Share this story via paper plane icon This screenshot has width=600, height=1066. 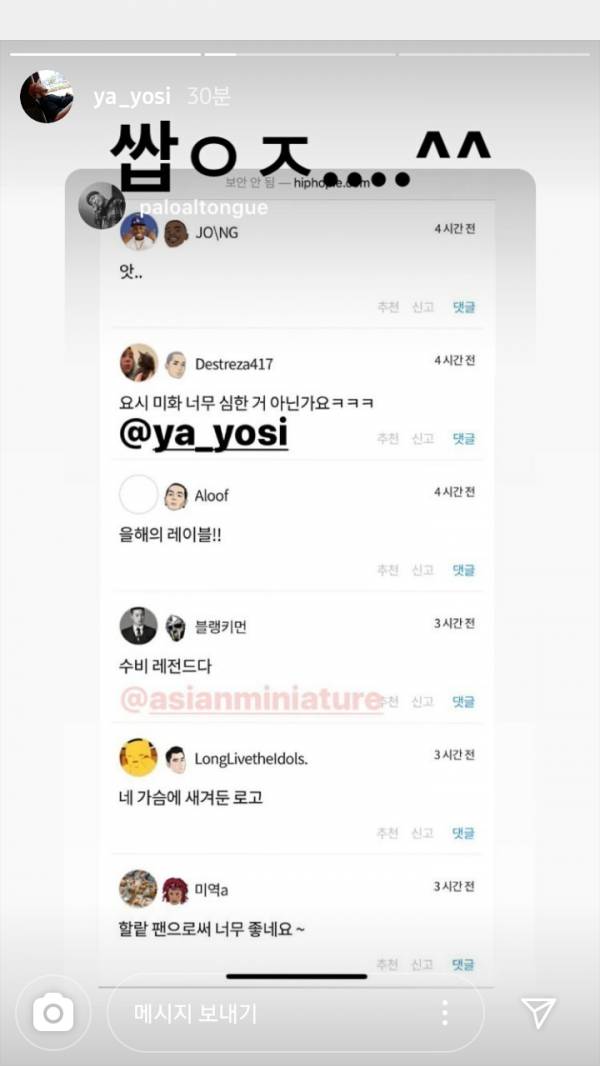(x=538, y=1013)
